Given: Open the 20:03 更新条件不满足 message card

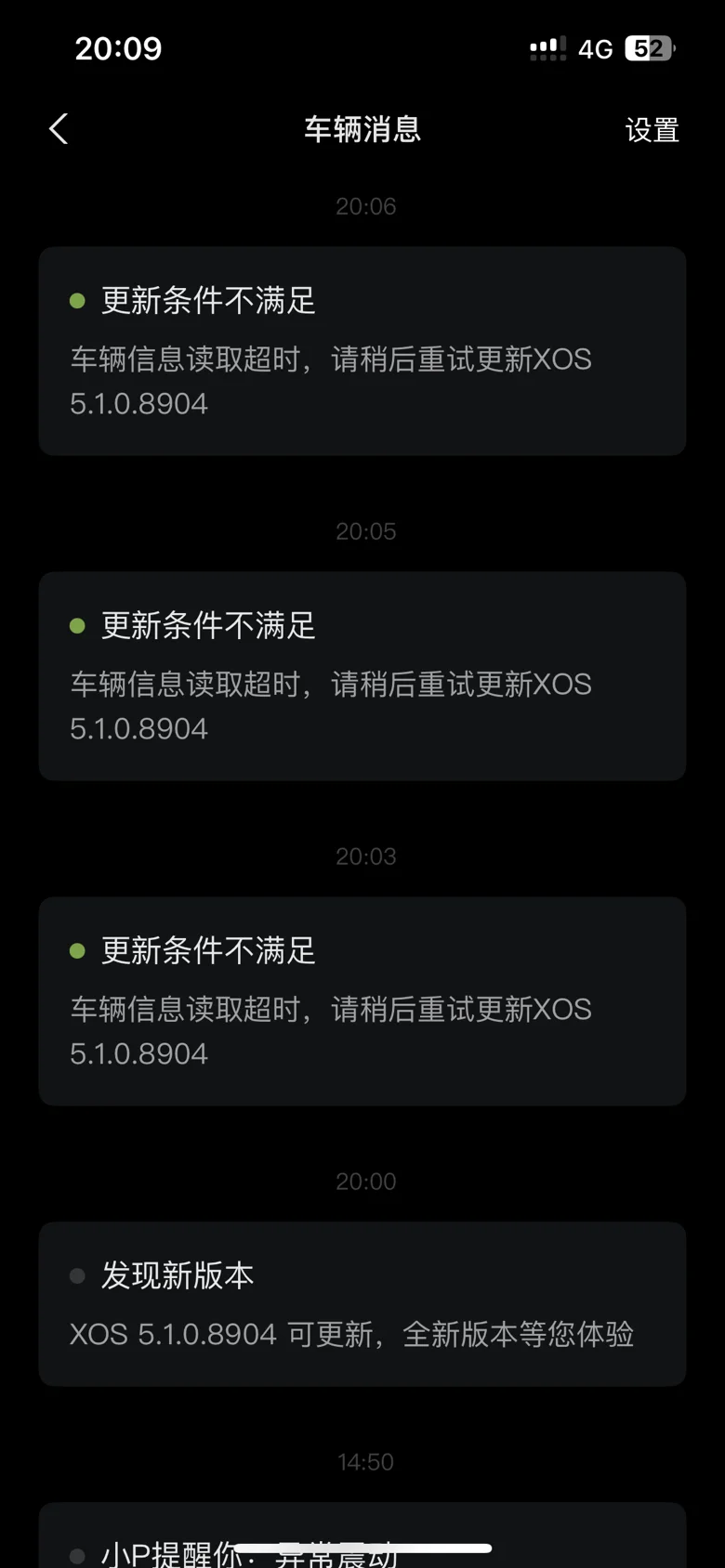Looking at the screenshot, I should point(362,1001).
